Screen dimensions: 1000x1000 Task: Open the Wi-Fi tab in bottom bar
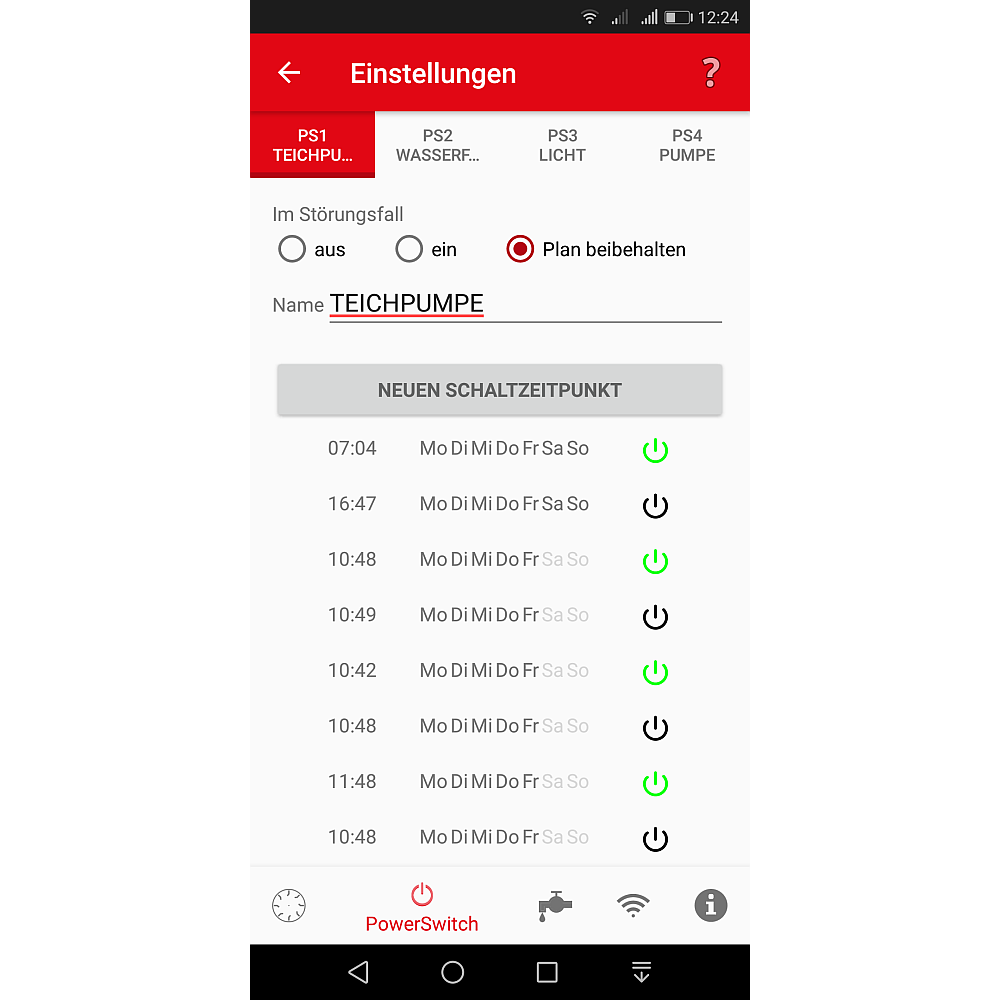[x=632, y=906]
